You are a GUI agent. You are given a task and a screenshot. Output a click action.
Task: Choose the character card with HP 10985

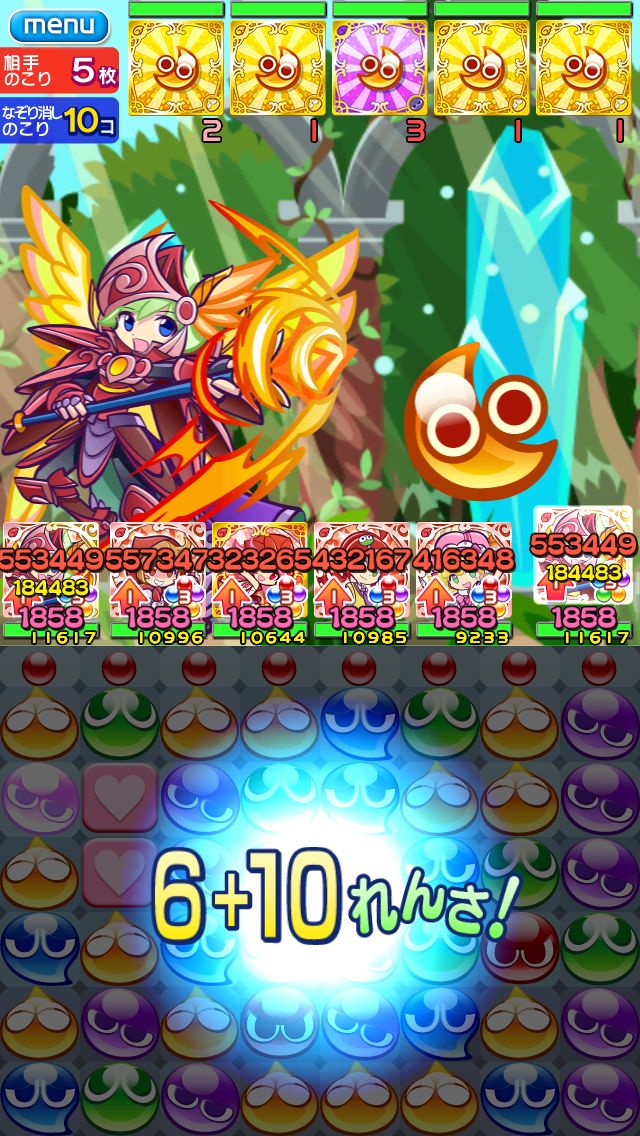pyautogui.click(x=361, y=581)
